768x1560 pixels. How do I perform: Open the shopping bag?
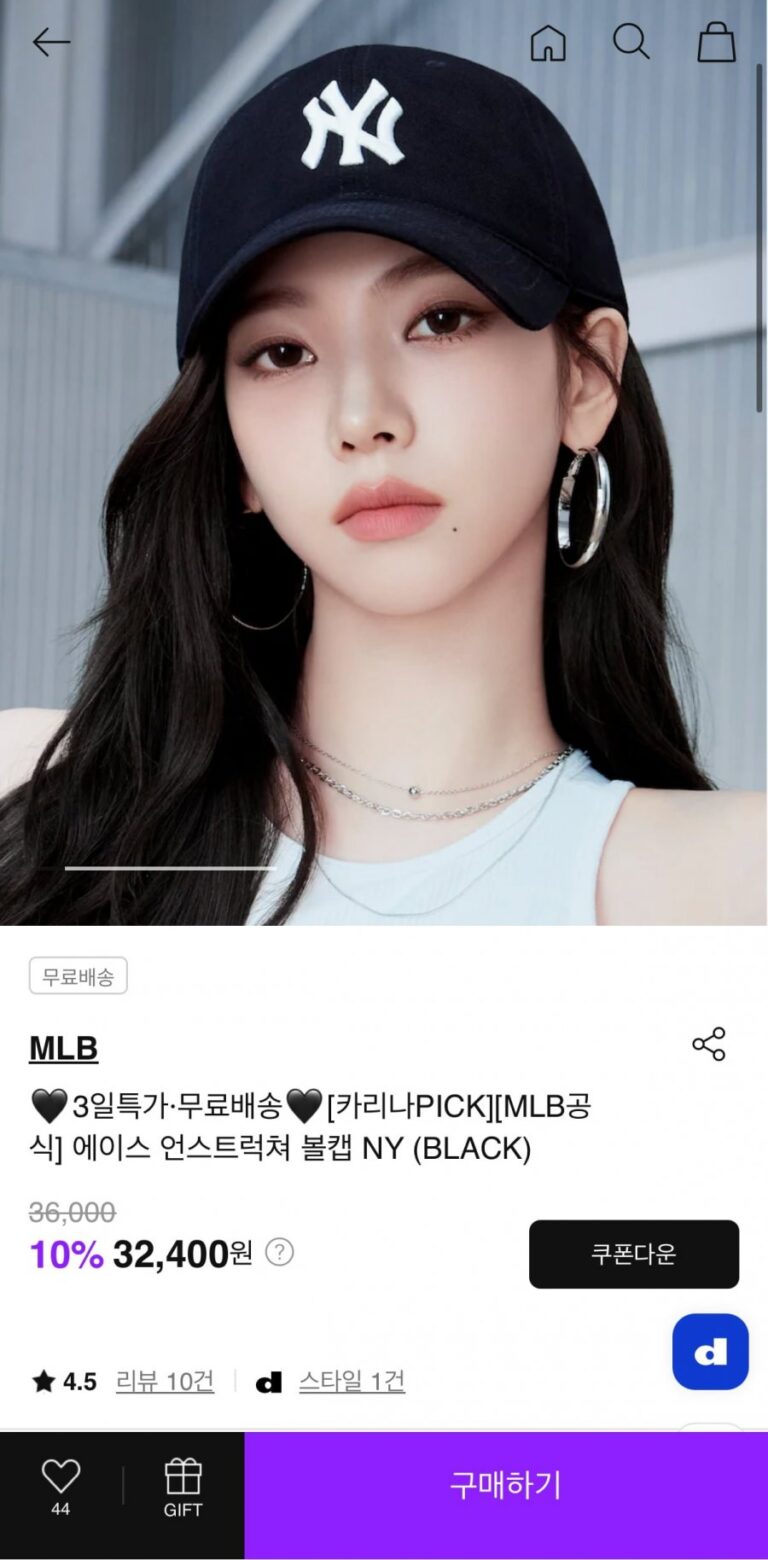(x=716, y=43)
